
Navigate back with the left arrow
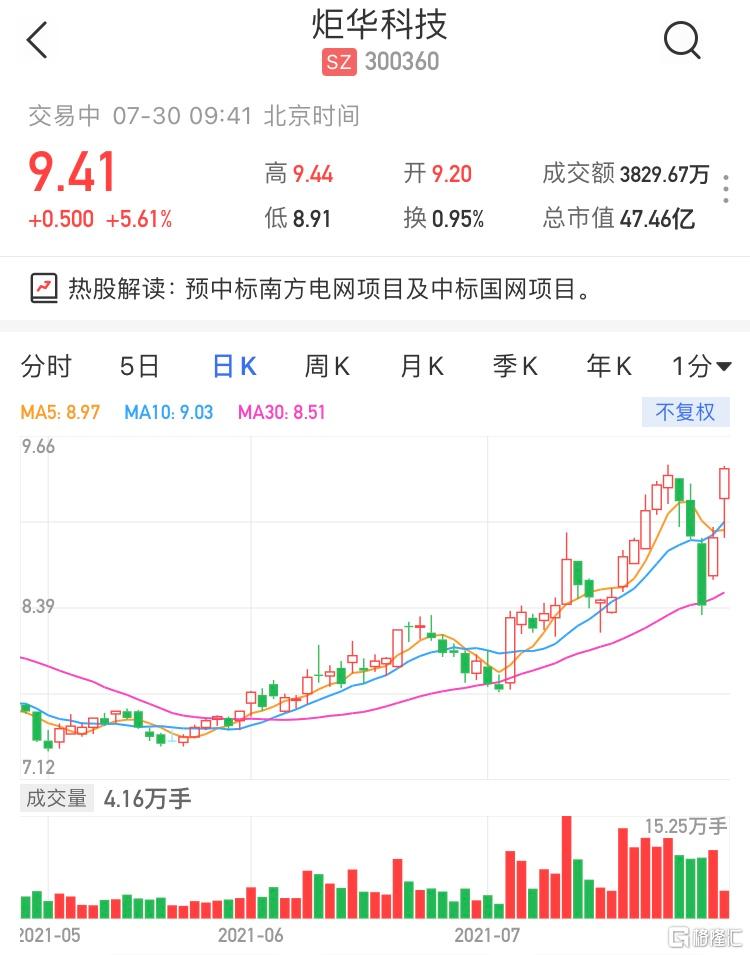[x=37, y=42]
